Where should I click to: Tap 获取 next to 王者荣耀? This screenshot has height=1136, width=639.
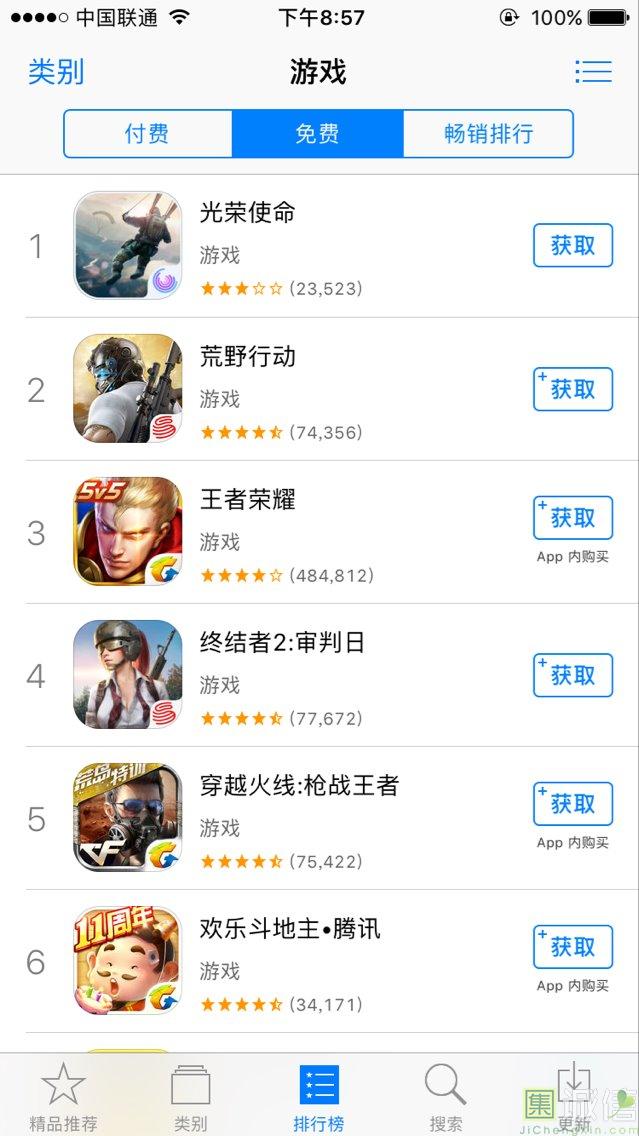(x=573, y=517)
